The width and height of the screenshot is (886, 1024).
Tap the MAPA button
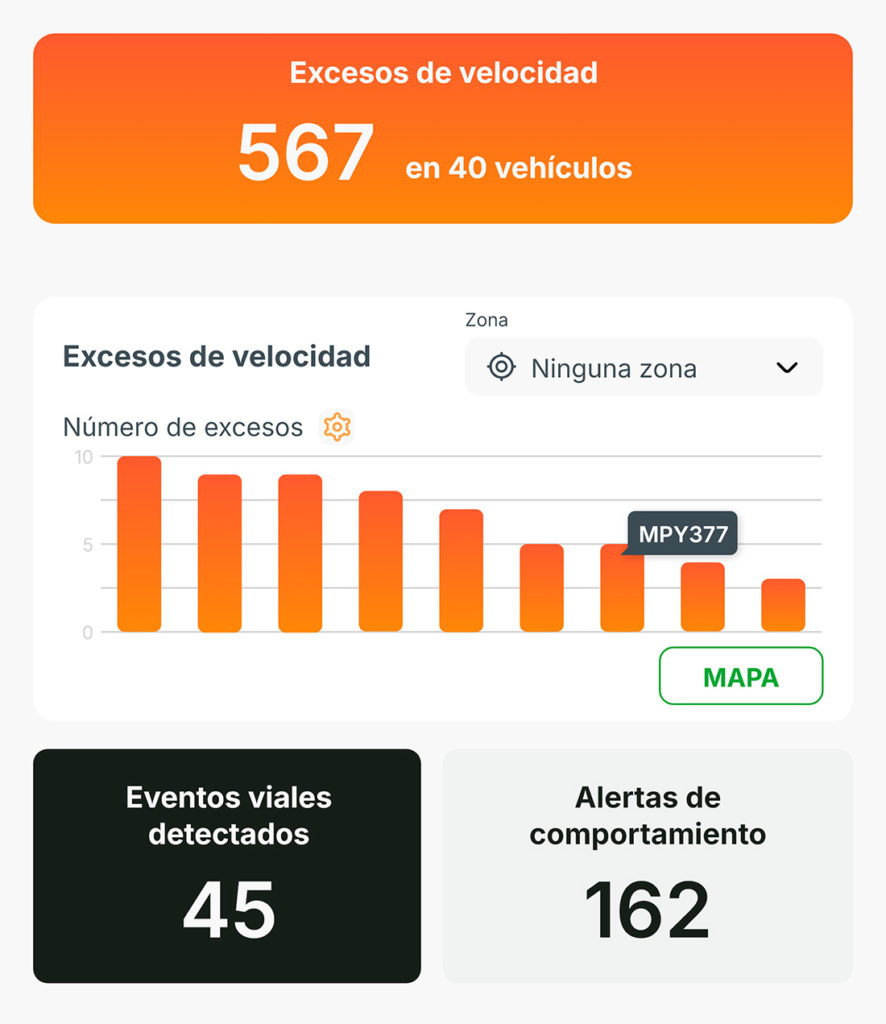click(740, 676)
